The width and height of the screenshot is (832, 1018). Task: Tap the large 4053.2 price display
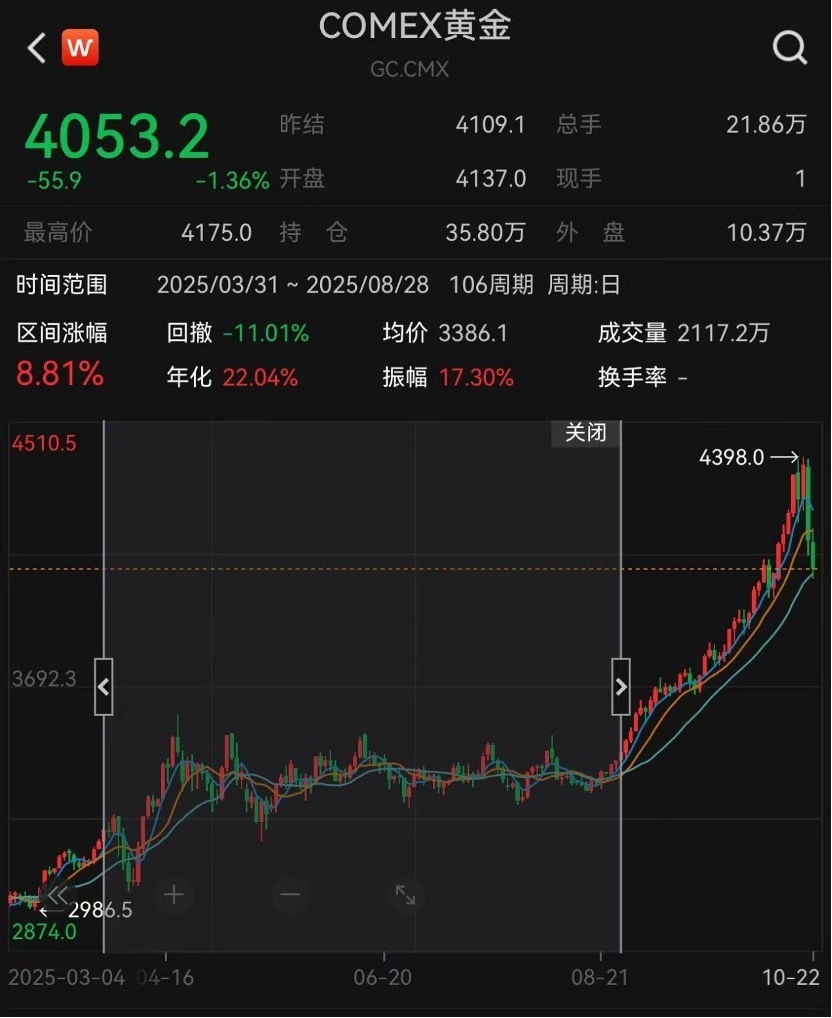point(116,136)
